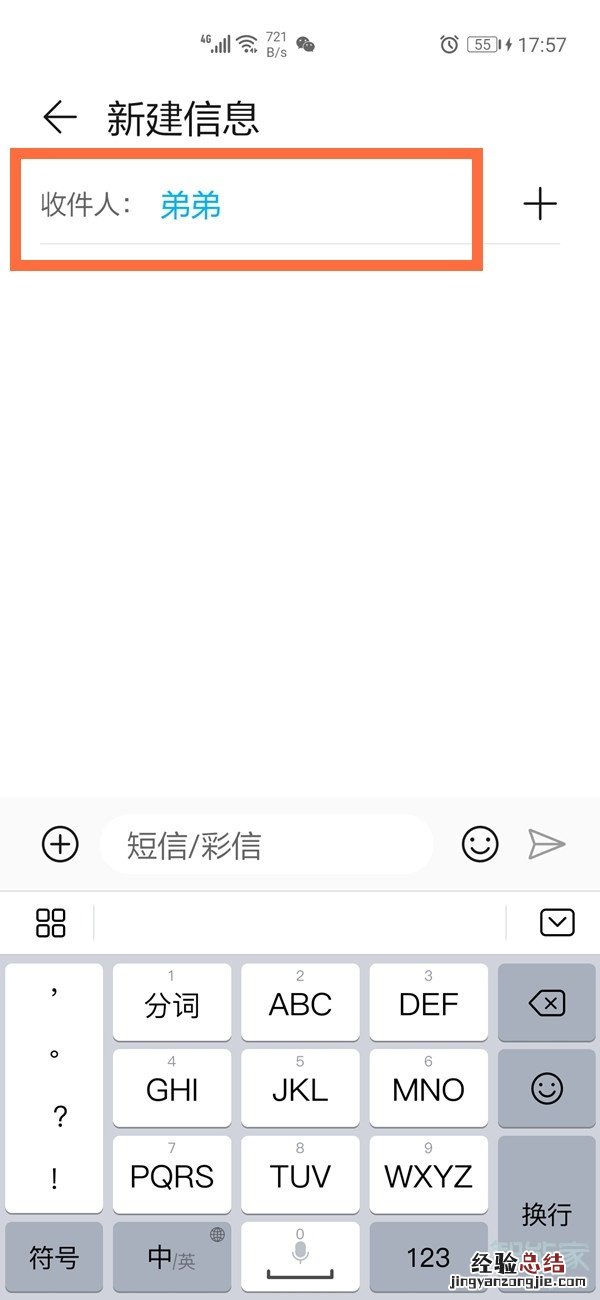600x1300 pixels.
Task: Focus the 短信/彩信 message field
Action: [266, 845]
